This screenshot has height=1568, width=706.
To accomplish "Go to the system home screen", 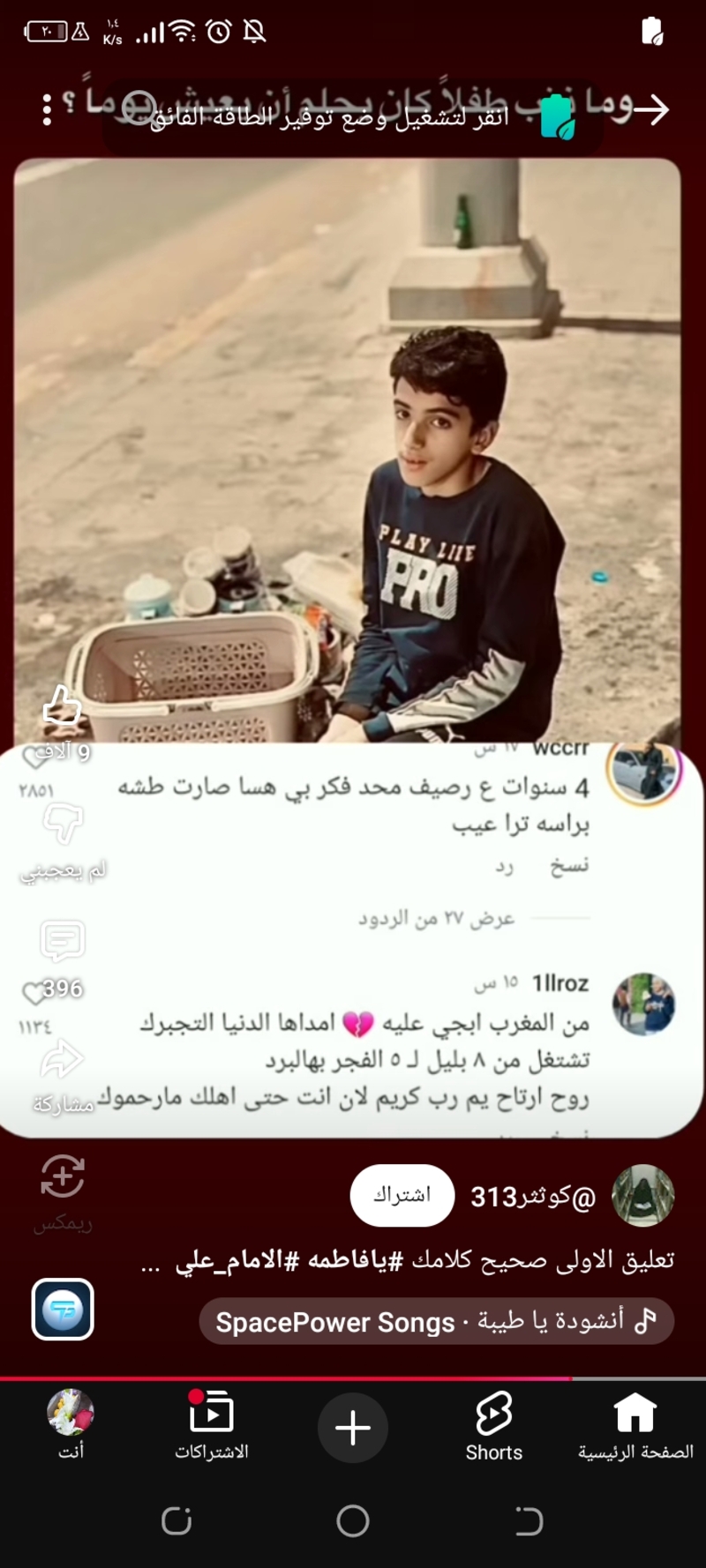I will pos(353,1520).
